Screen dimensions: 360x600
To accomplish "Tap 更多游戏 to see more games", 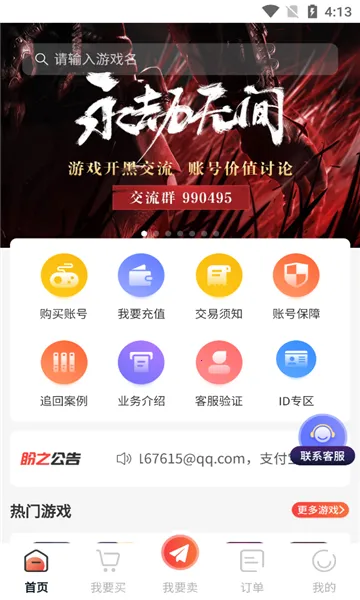I will click(x=320, y=510).
